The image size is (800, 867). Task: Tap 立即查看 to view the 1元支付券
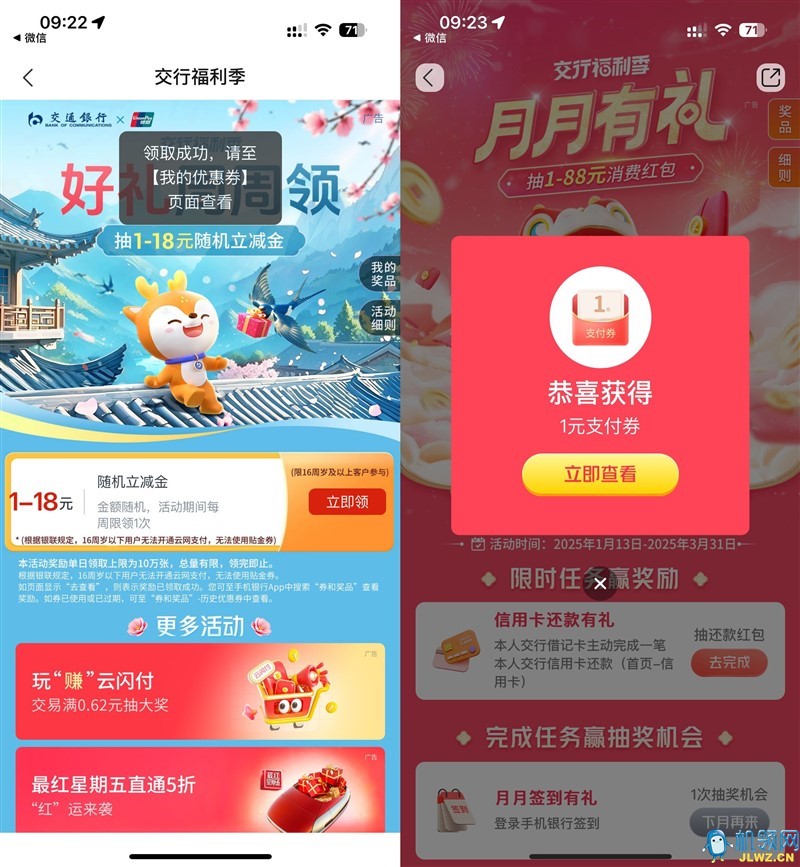[x=600, y=474]
